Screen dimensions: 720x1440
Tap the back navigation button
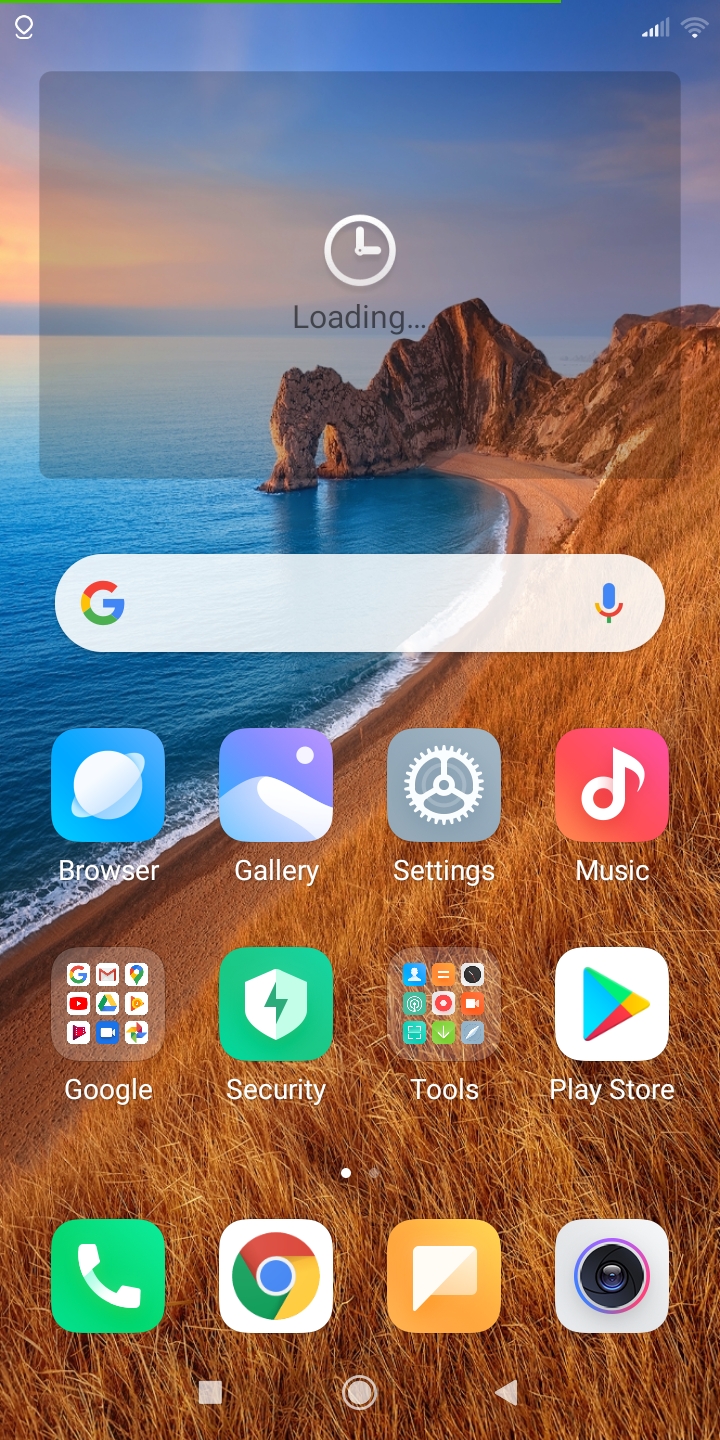[507, 1392]
